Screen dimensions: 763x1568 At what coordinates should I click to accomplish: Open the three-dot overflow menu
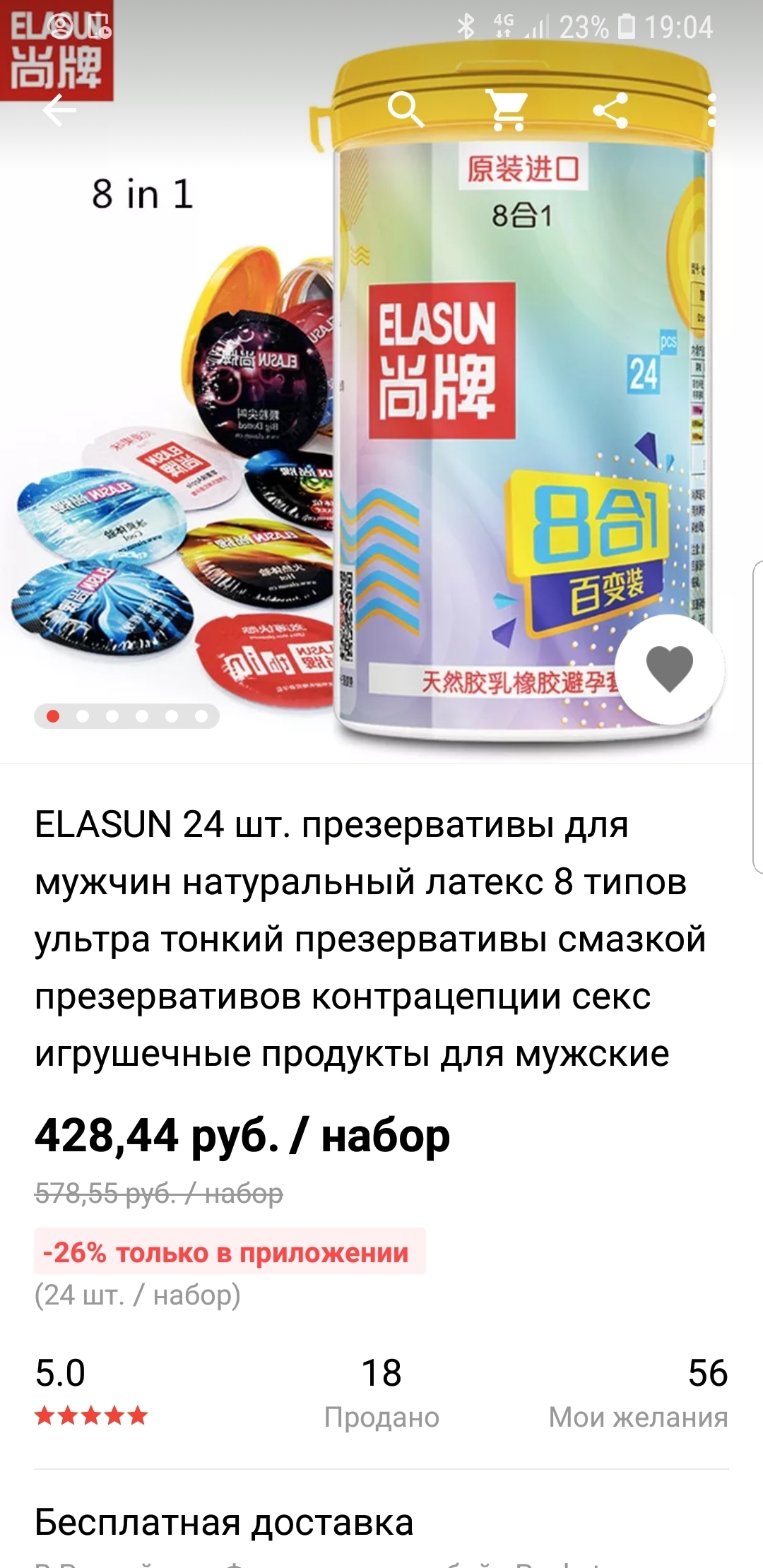711,110
